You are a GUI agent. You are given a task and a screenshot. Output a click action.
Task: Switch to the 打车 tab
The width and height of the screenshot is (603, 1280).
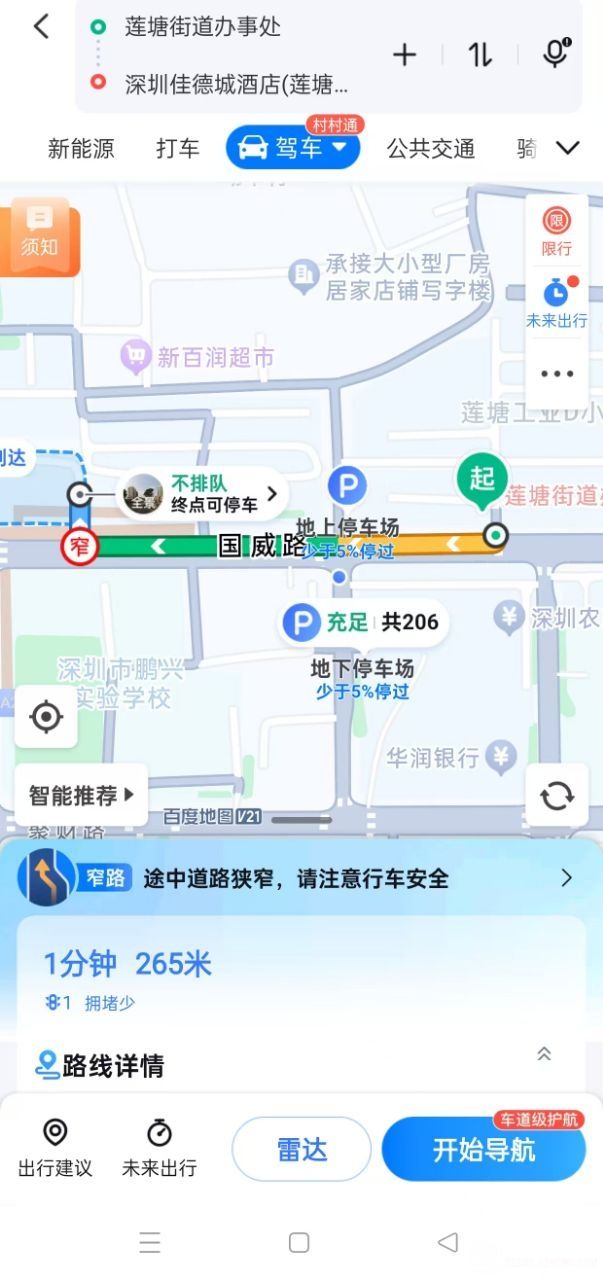tap(177, 149)
